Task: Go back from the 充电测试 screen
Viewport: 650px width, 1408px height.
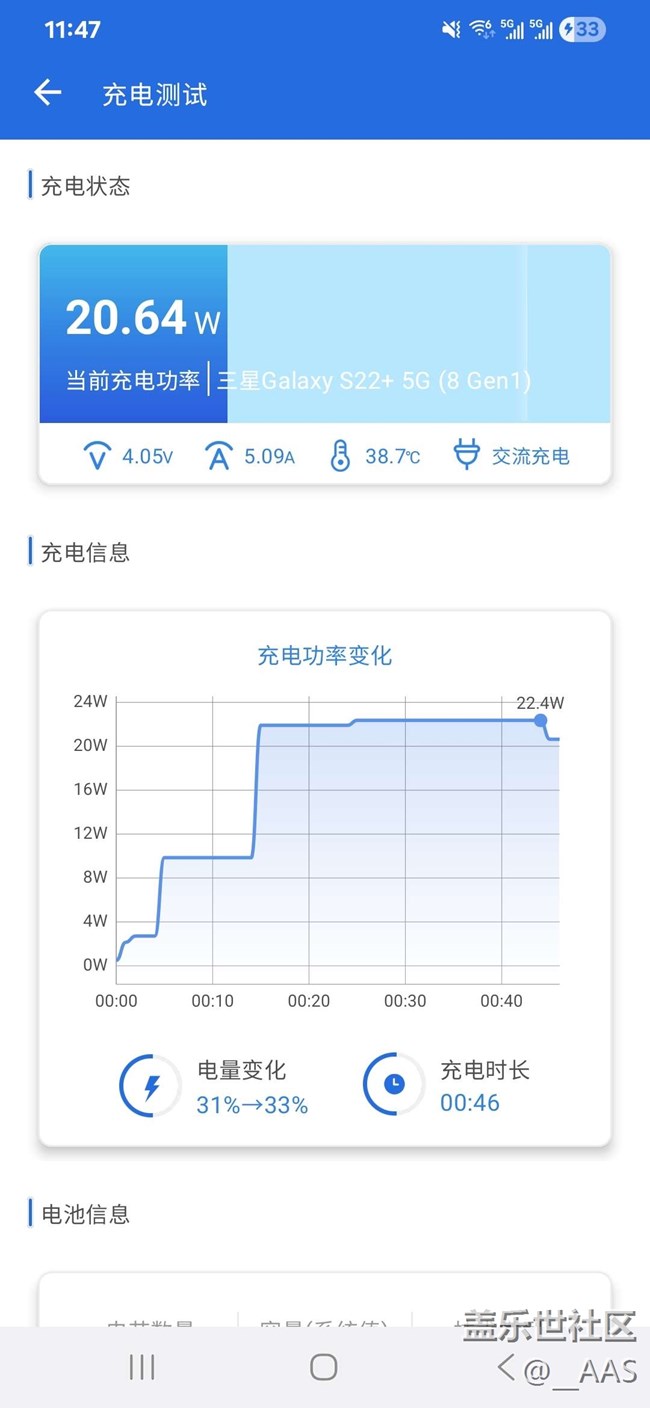Action: (x=47, y=94)
